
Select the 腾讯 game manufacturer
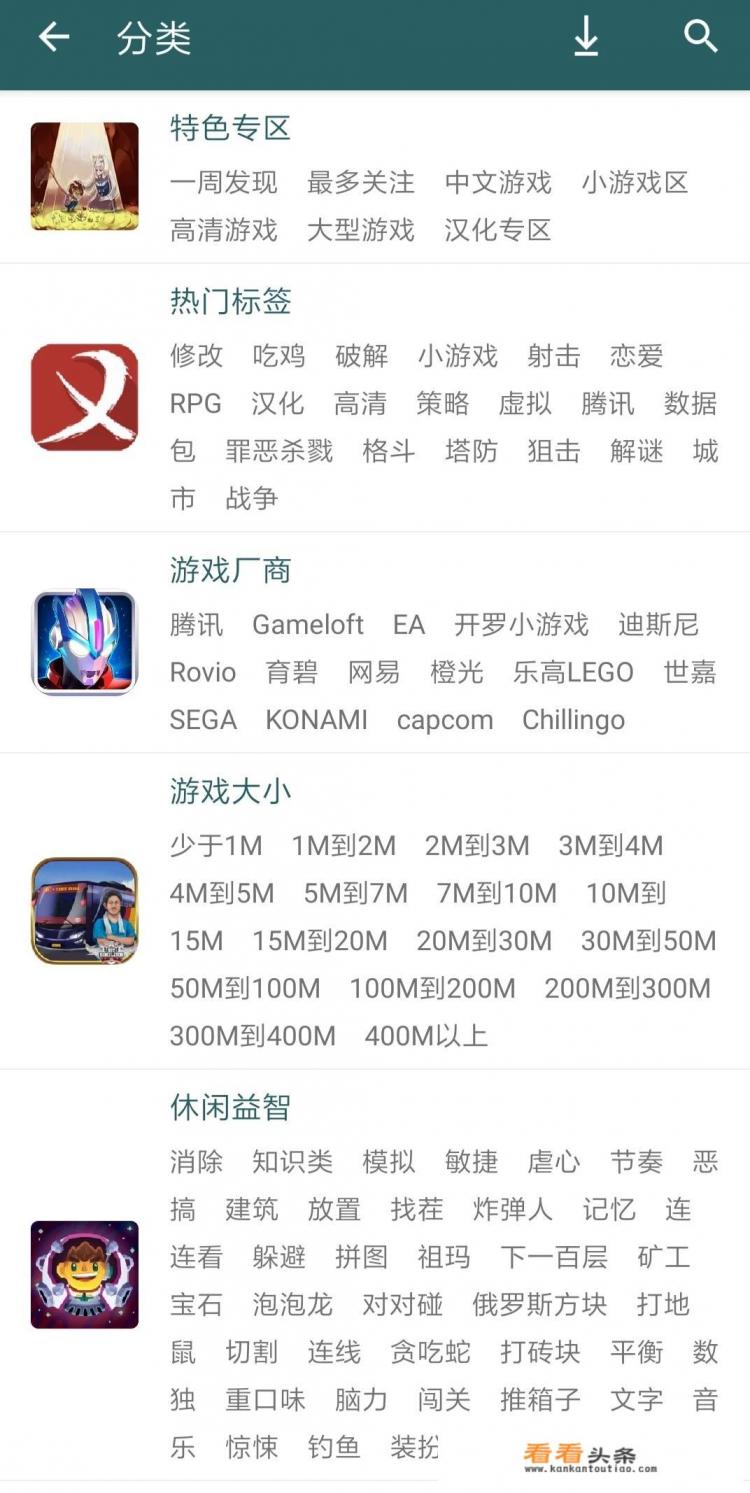[x=196, y=624]
